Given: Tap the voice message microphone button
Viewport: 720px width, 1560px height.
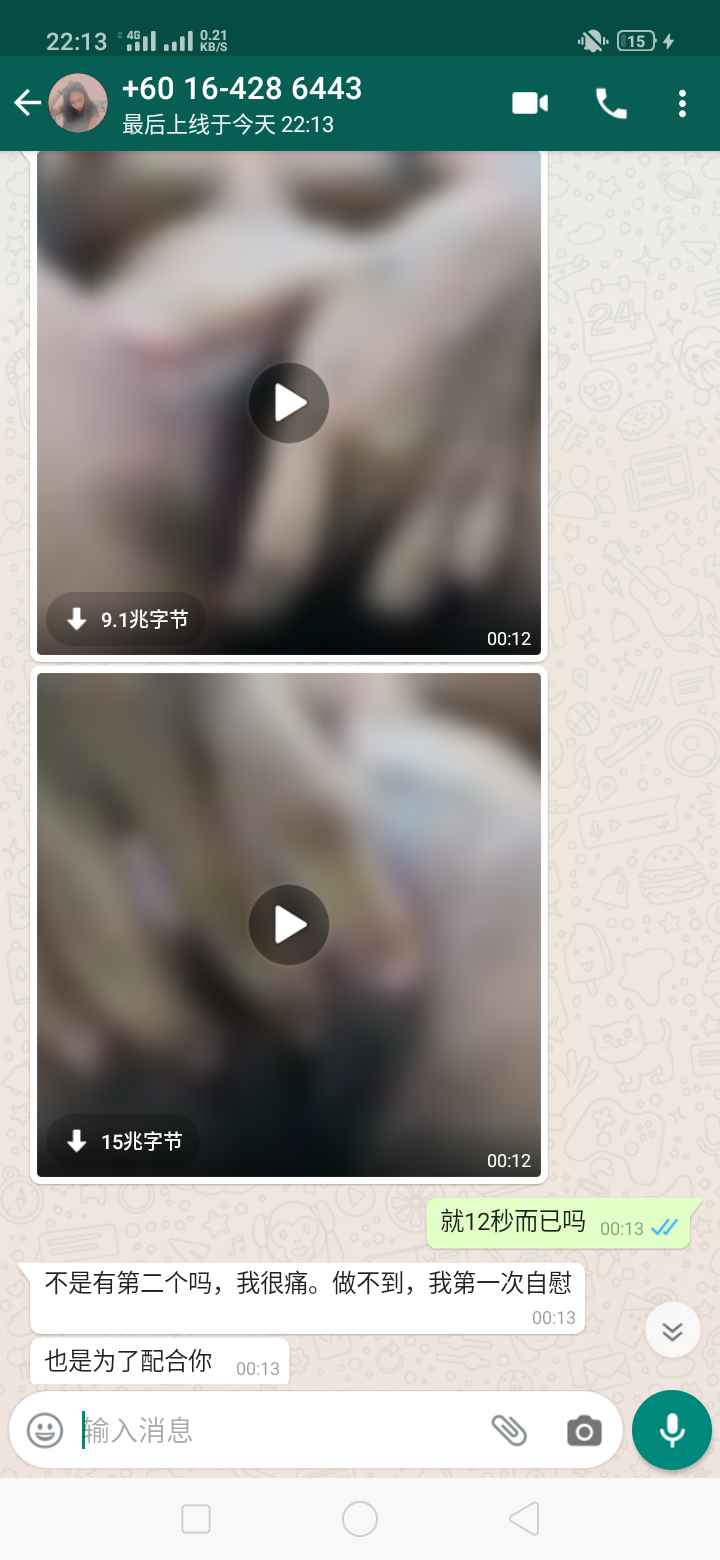Looking at the screenshot, I should tap(672, 1430).
